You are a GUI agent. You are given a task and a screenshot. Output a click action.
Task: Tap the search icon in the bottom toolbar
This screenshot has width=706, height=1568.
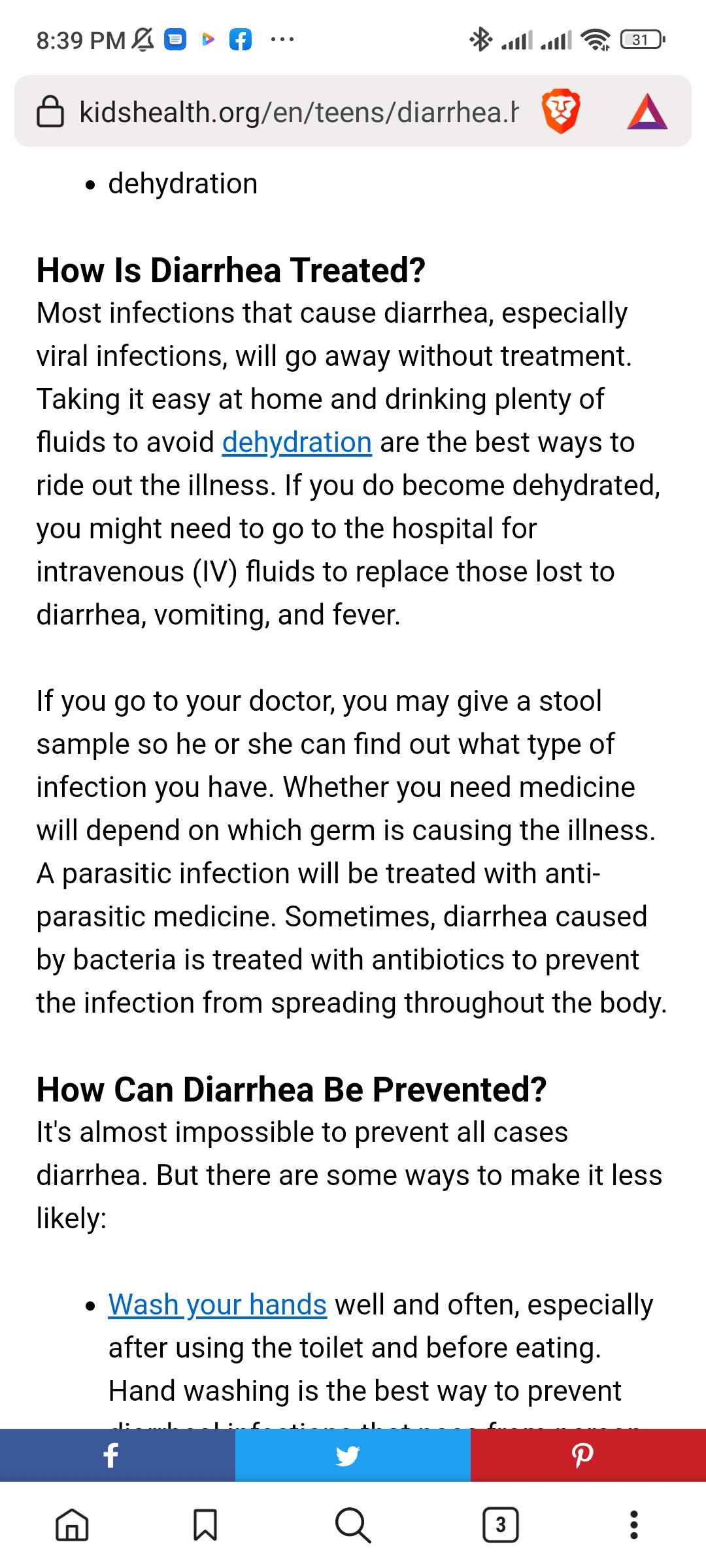353,1525
